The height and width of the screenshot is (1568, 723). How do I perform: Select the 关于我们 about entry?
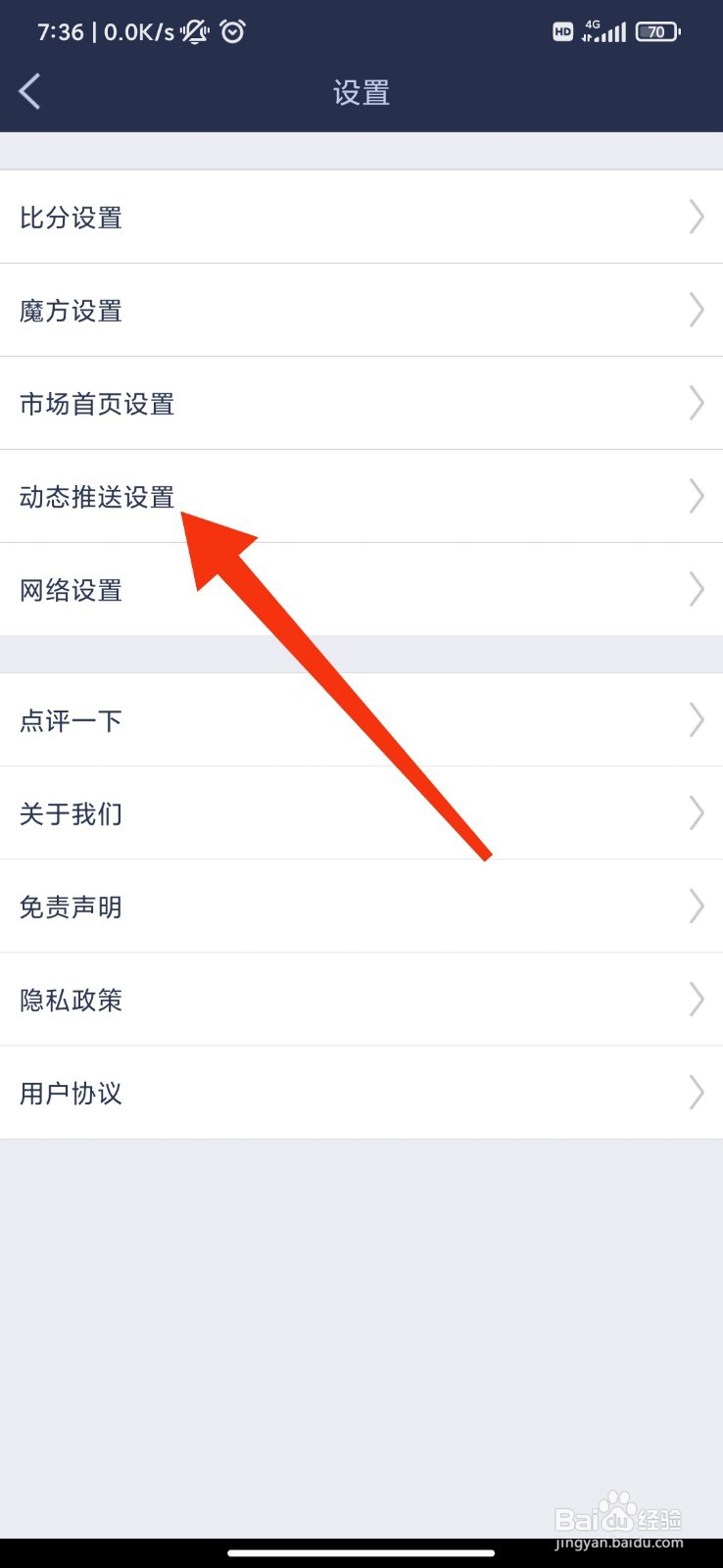(x=71, y=813)
